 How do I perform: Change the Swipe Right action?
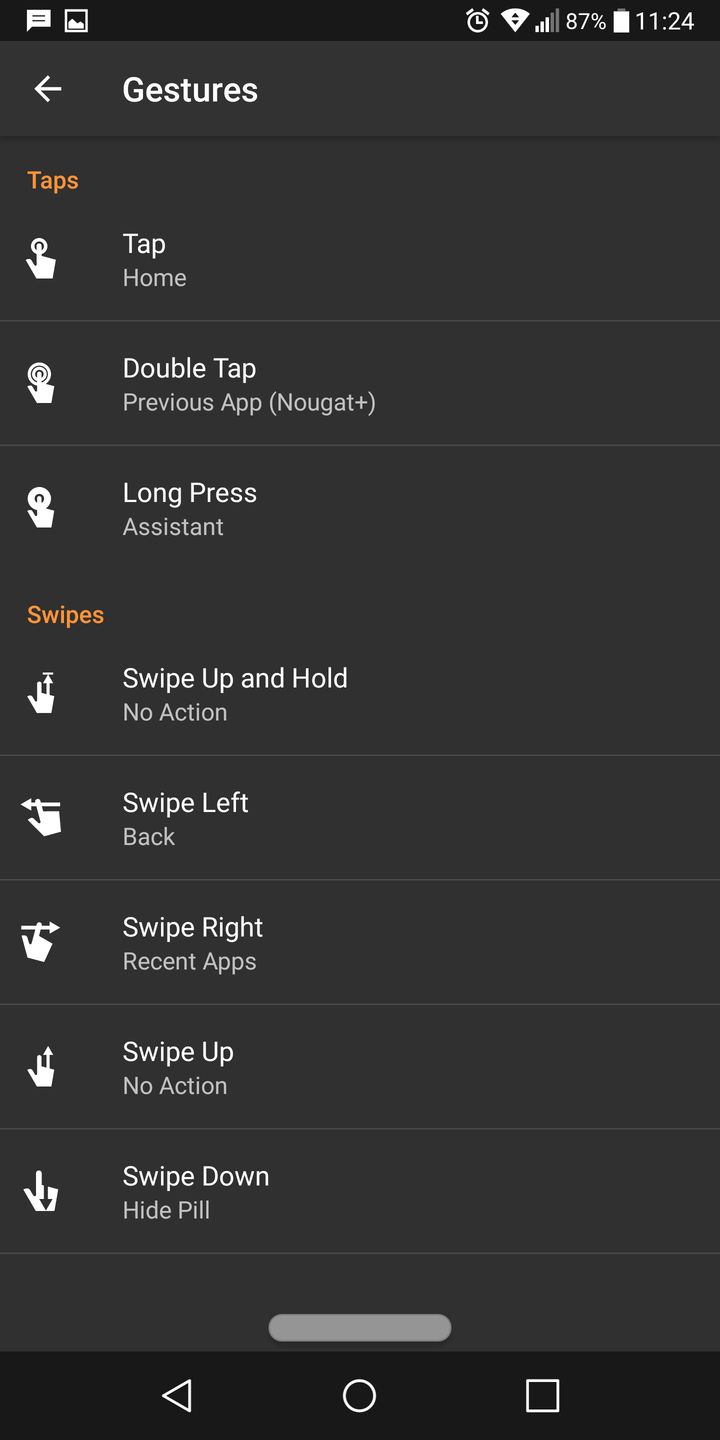click(x=360, y=943)
